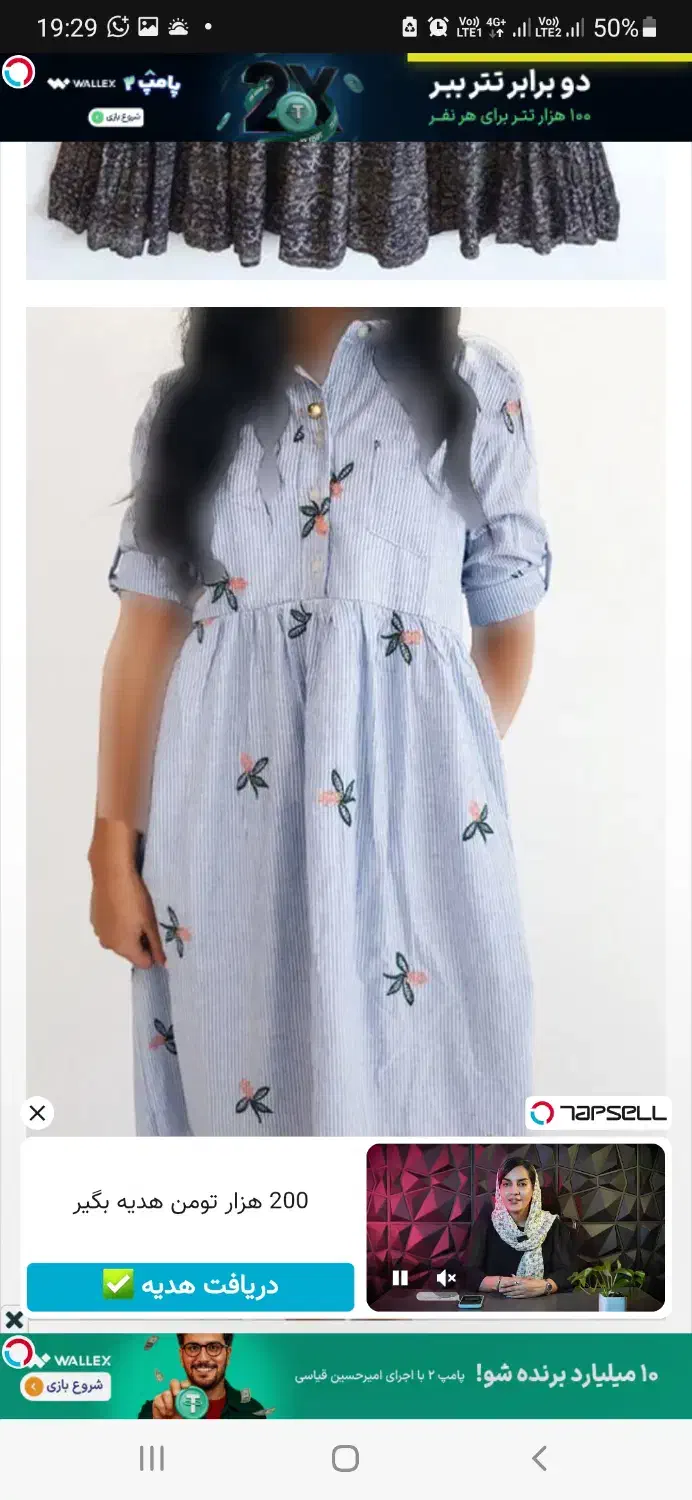Viewport: 692px width, 1500px height.
Task: Tap شروع بازی in bottom Wallex banner
Action: (x=66, y=1386)
